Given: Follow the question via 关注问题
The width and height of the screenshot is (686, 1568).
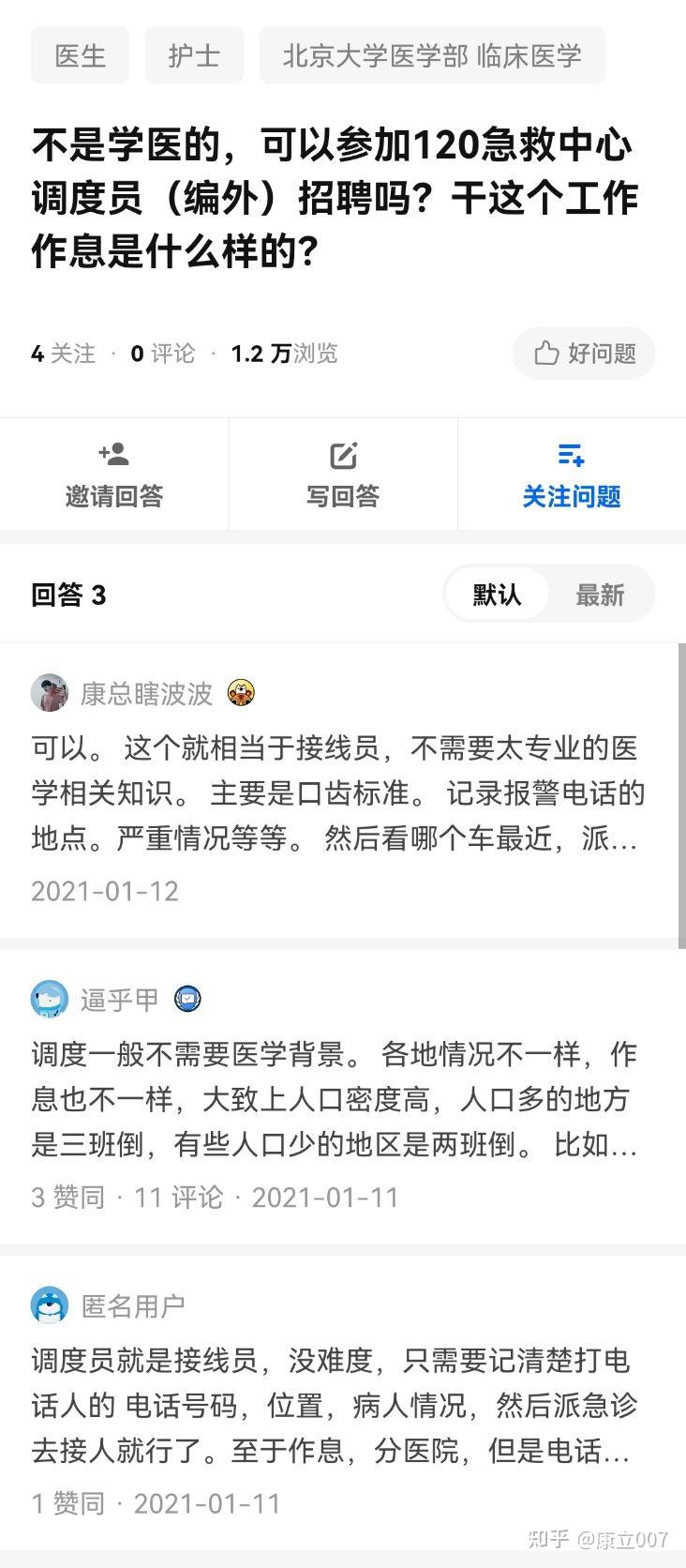Looking at the screenshot, I should point(572,475).
